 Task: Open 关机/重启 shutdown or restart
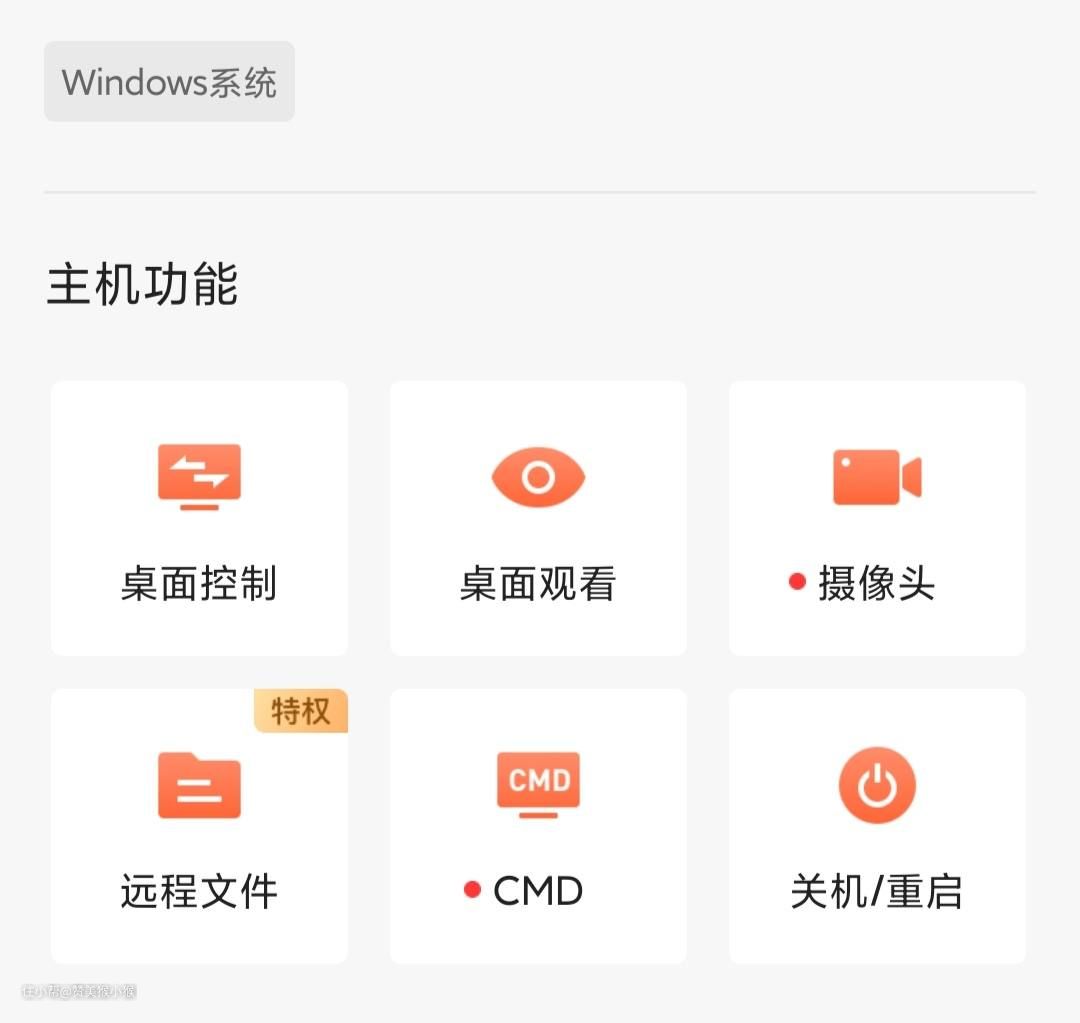[877, 826]
